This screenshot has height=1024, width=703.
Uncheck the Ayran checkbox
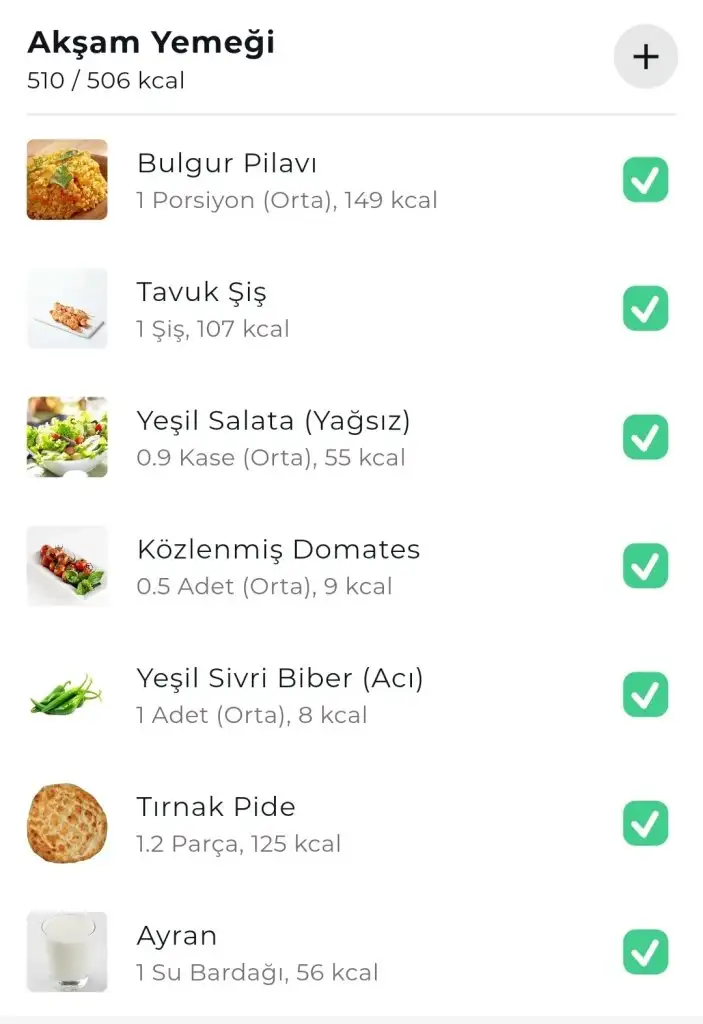click(645, 952)
